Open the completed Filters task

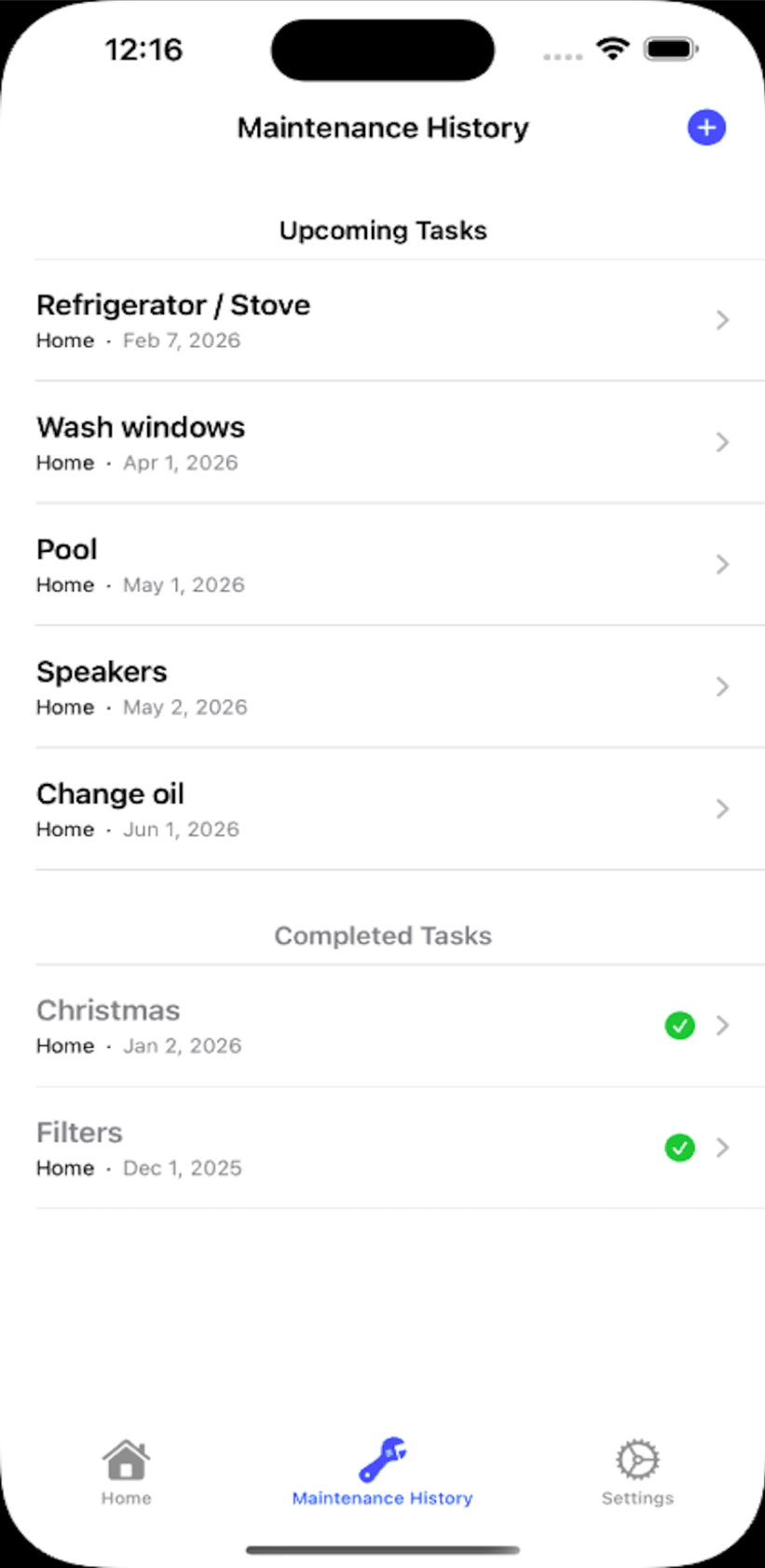(x=382, y=1148)
